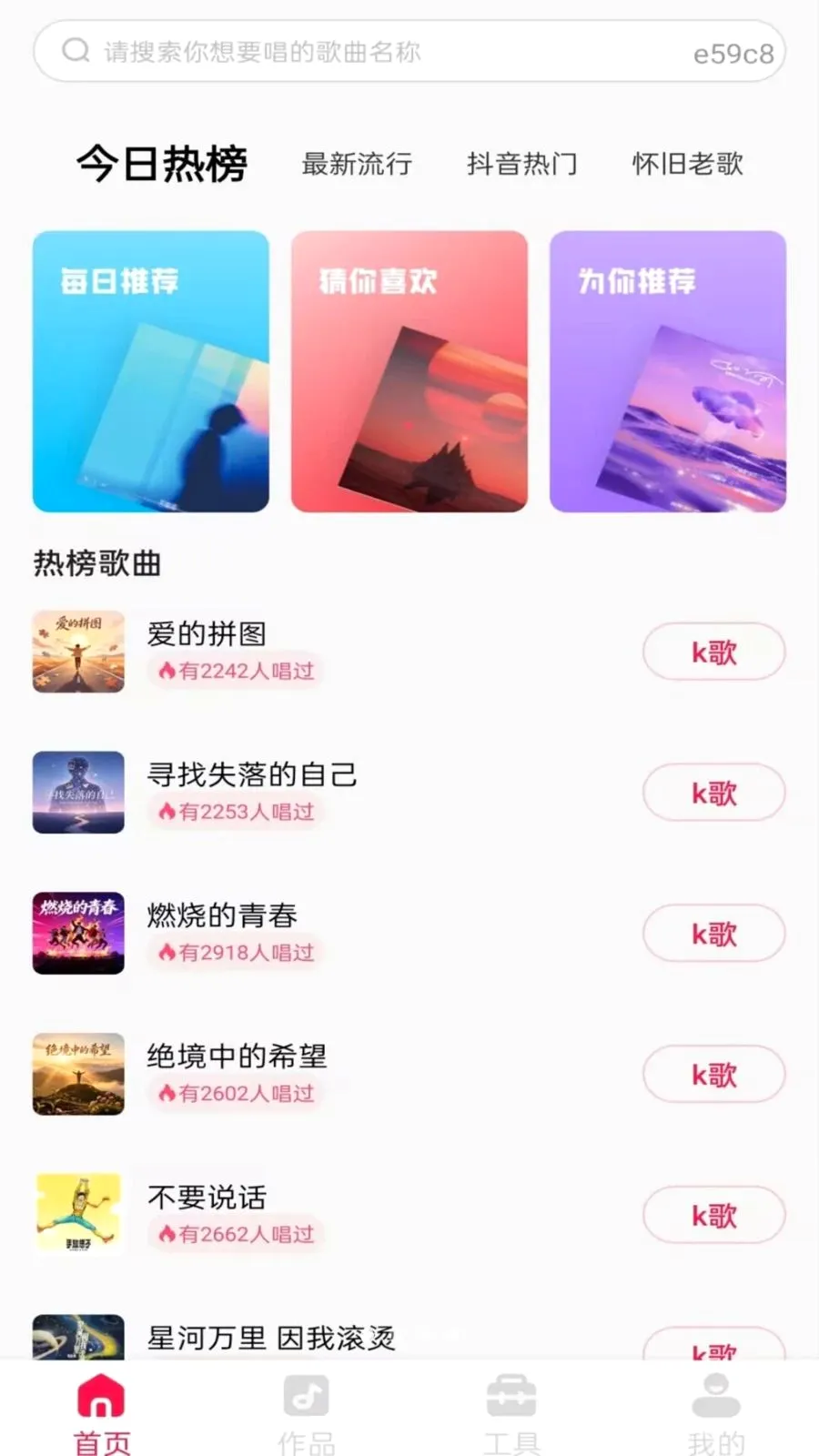The height and width of the screenshot is (1456, 819).
Task: Tap k歌 for 寻找失落的自己
Action: click(714, 793)
